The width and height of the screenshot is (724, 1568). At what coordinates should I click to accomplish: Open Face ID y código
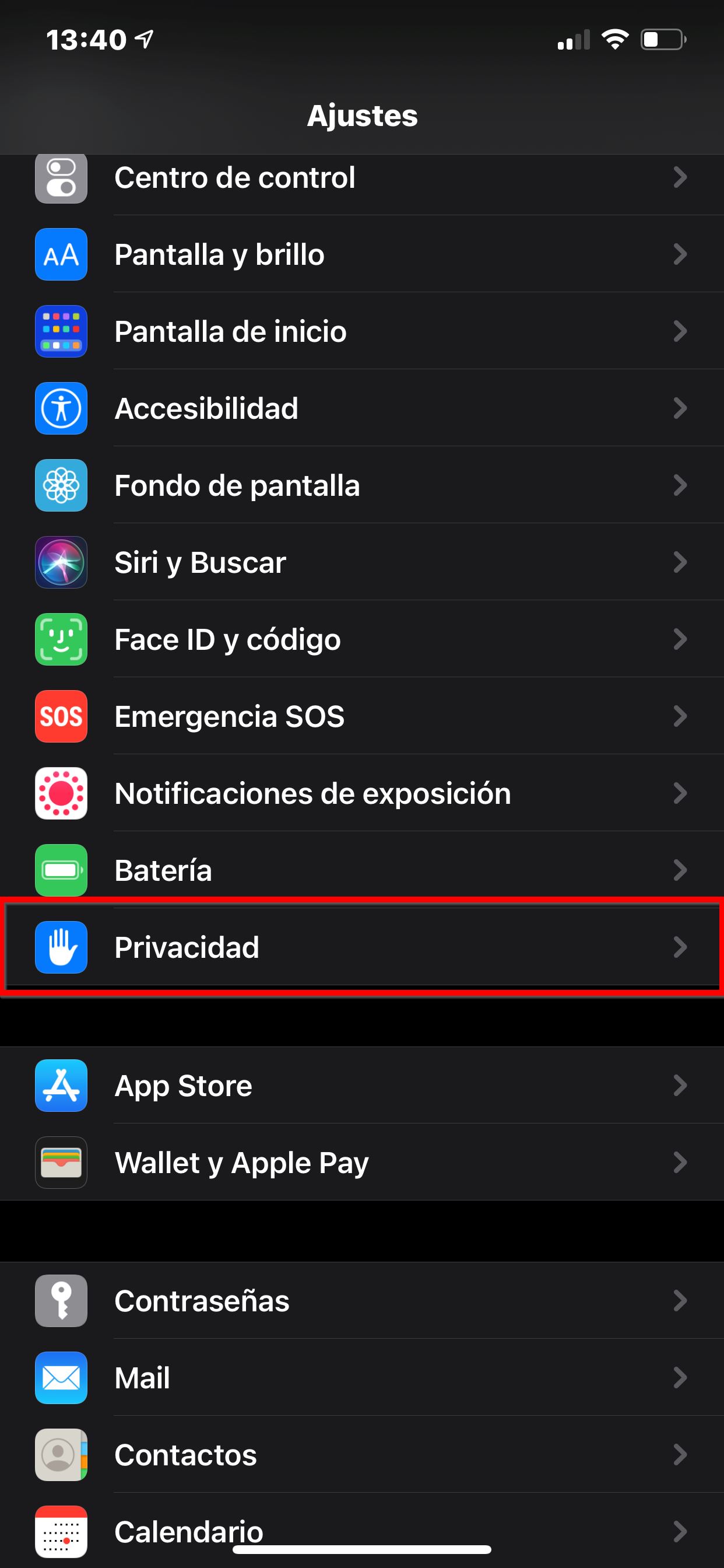(361, 640)
